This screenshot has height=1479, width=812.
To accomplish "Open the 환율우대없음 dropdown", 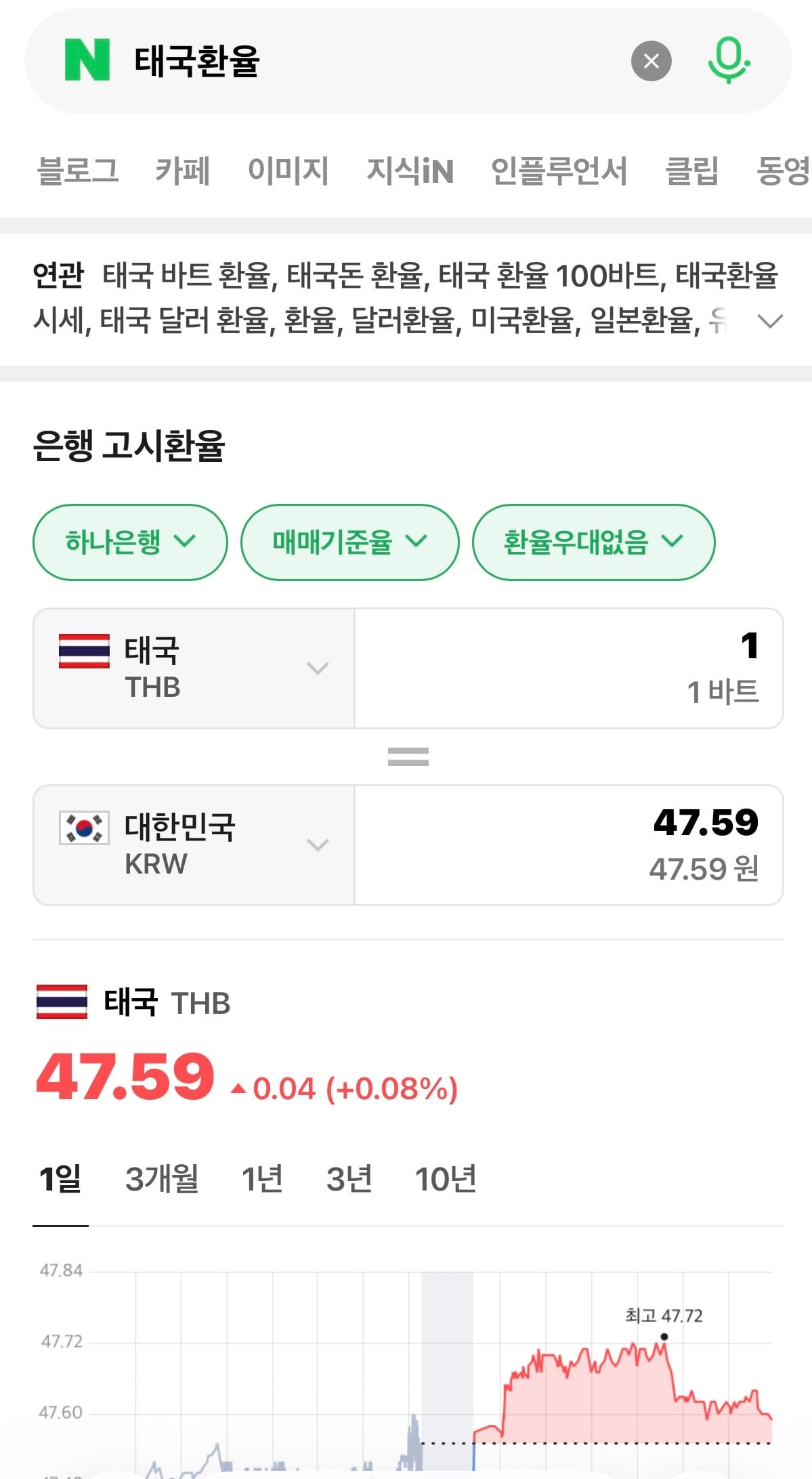I will (593, 542).
